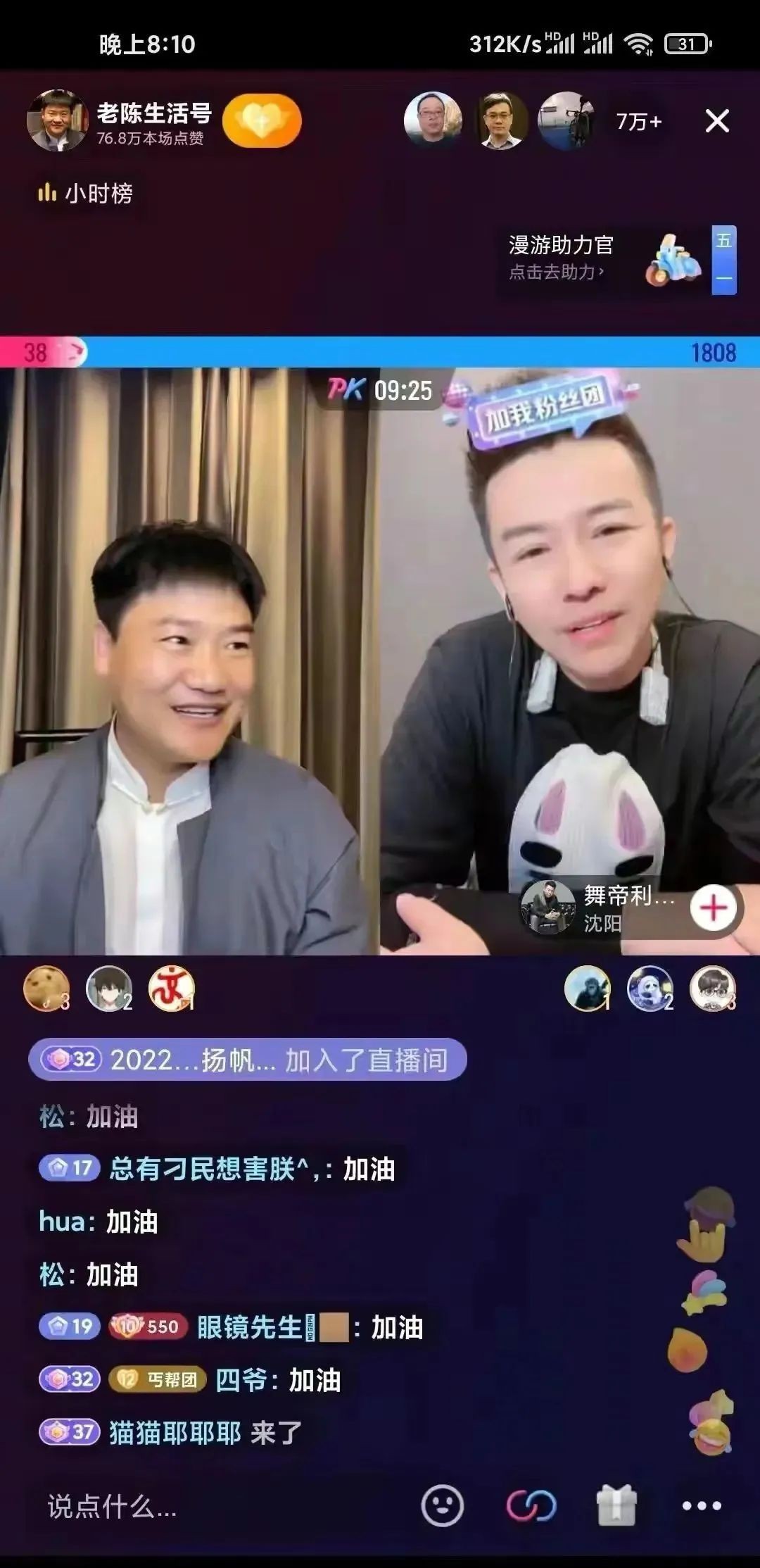This screenshot has height=1568, width=760.
Task: Open the gift panel
Action: click(616, 1506)
